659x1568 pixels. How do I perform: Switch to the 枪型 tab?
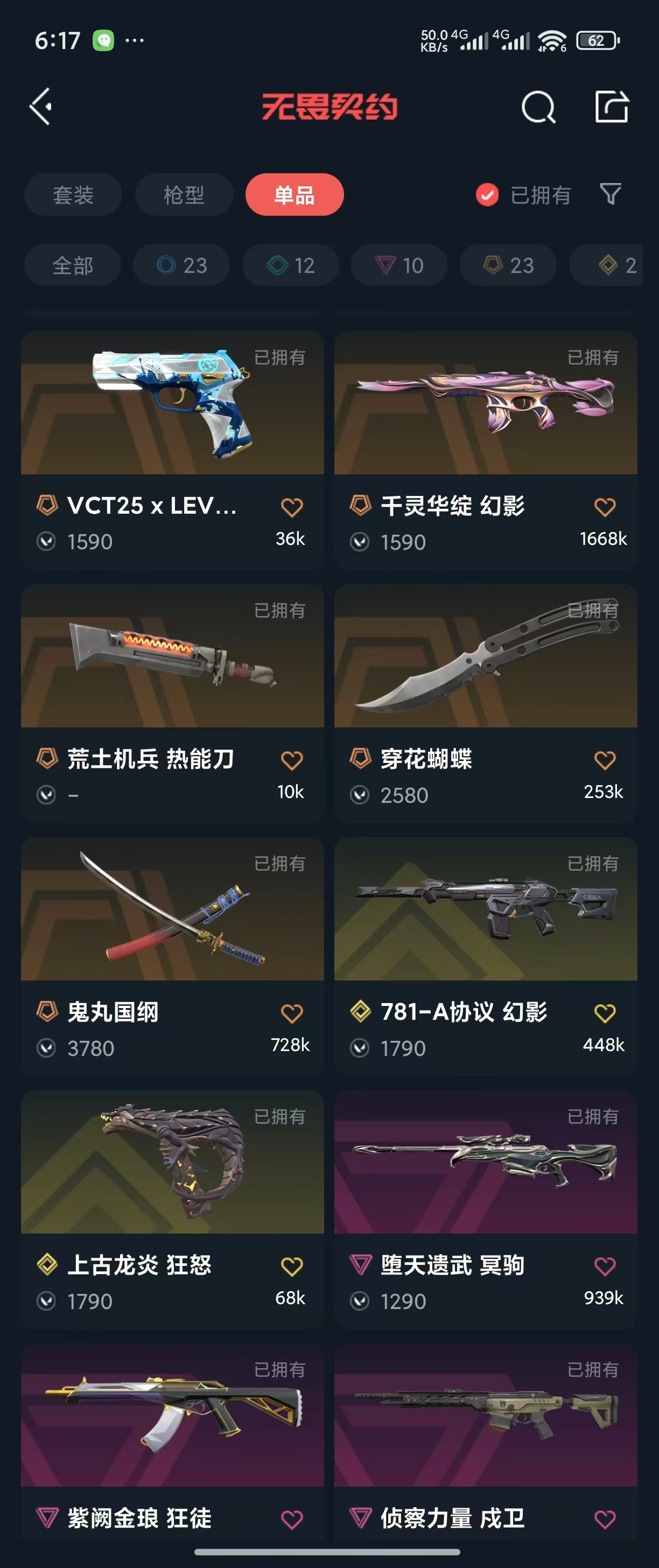pos(184,195)
